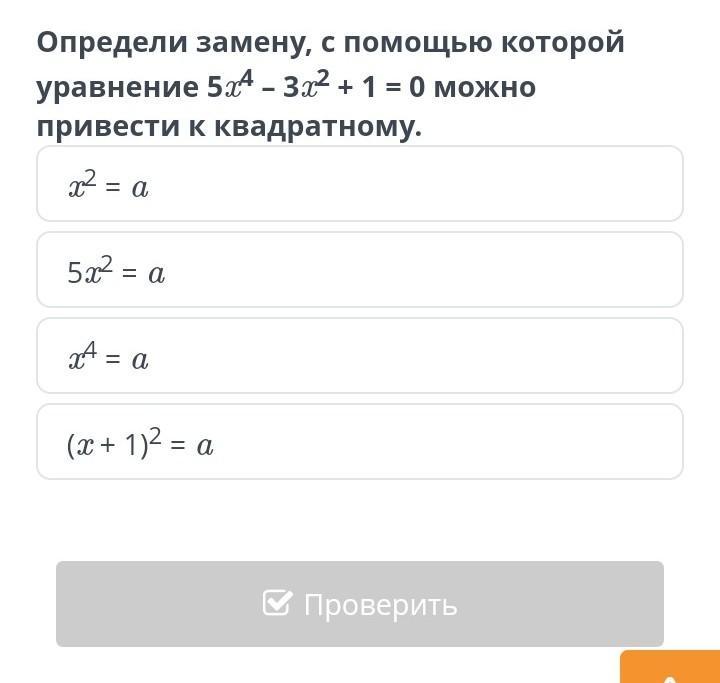Tap the Проверить button

(360, 604)
